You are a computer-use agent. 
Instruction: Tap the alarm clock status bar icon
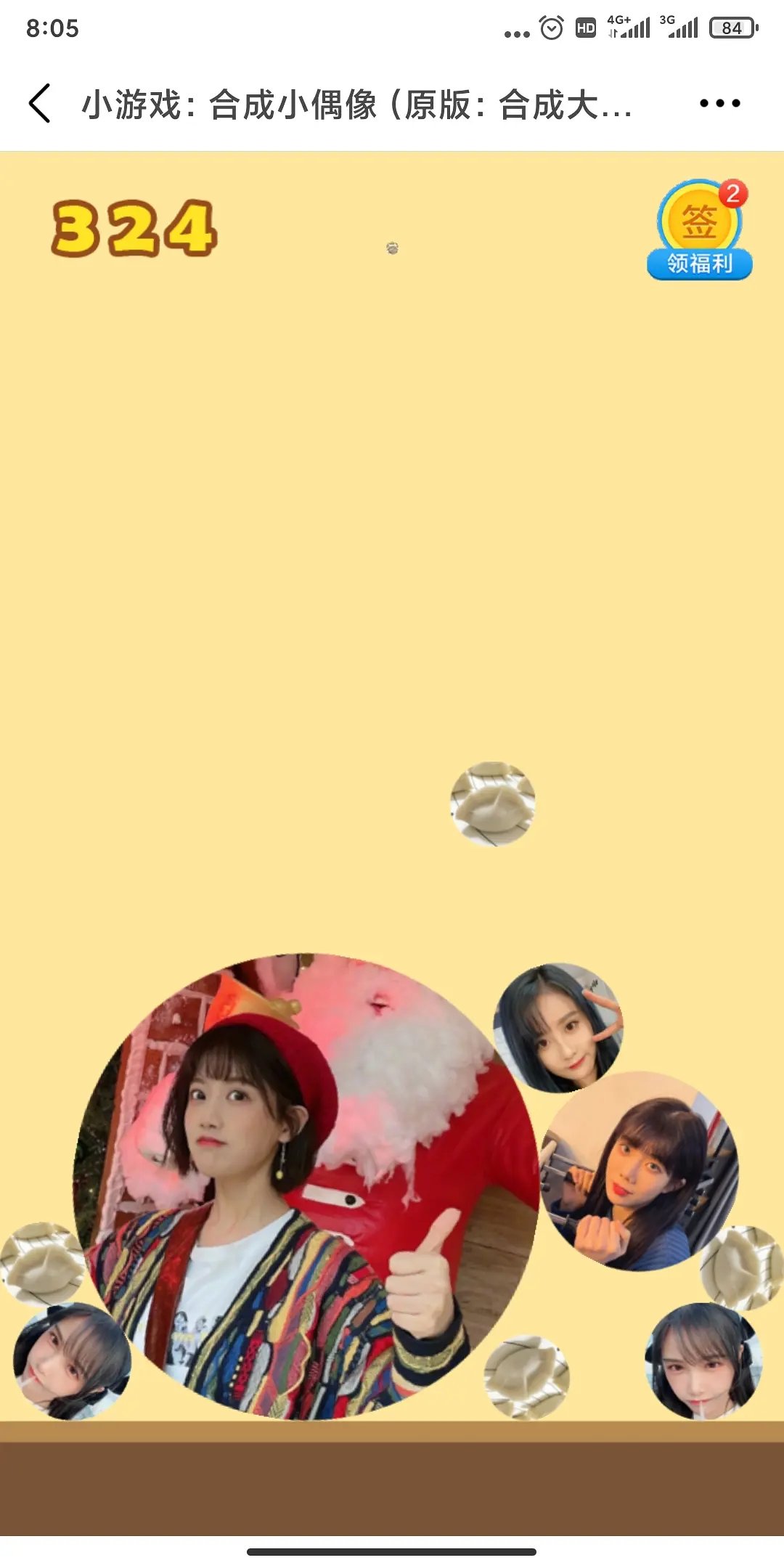coord(552,28)
